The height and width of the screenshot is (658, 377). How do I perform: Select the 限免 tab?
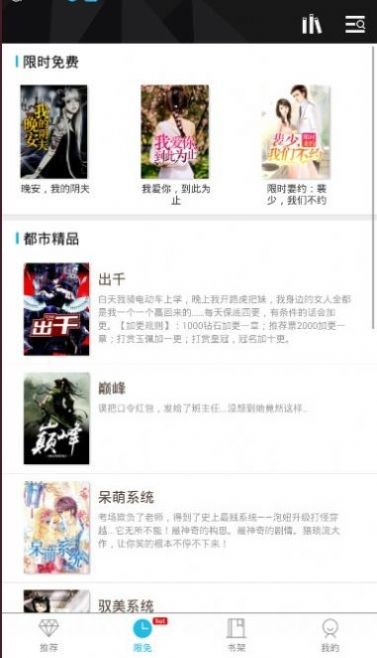point(143,635)
